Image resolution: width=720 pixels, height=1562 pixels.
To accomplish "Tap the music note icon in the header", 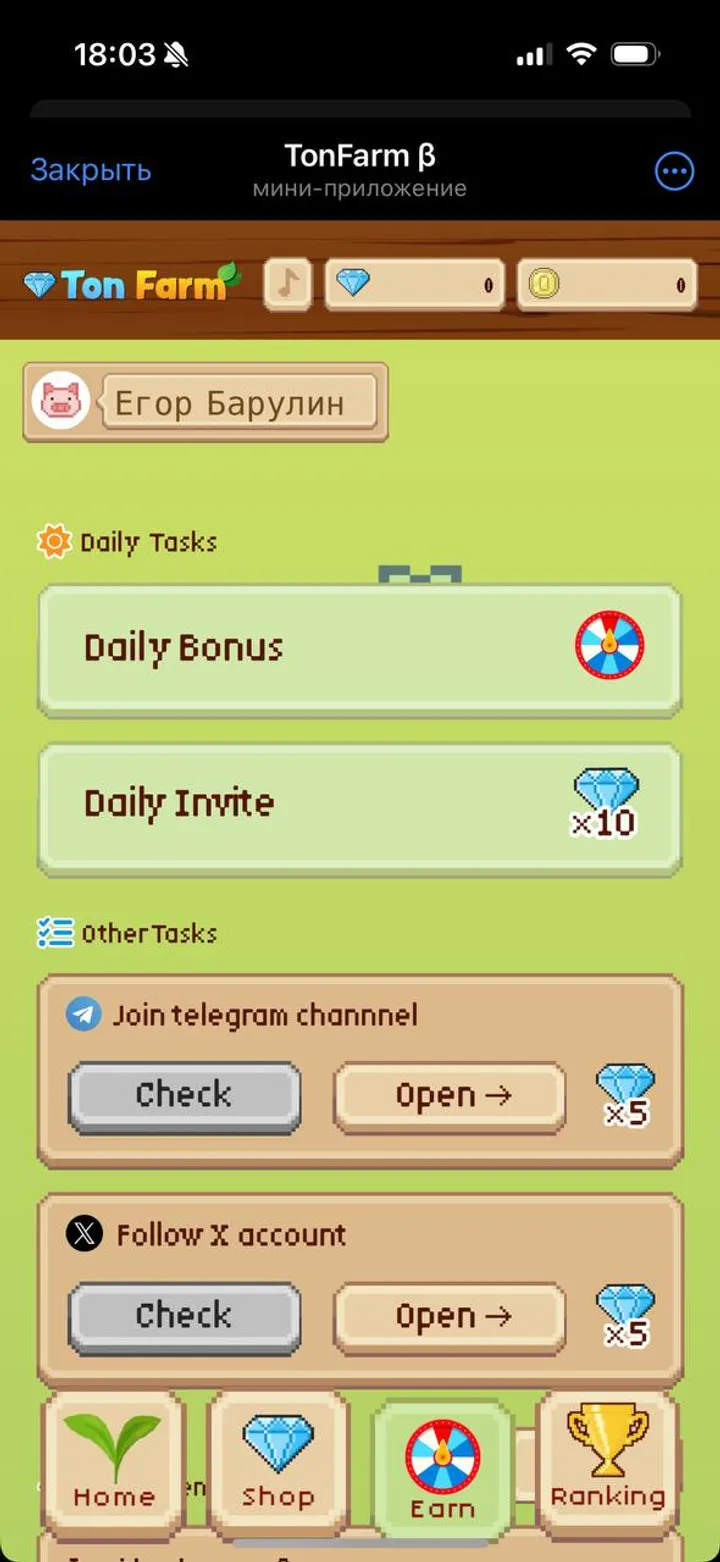I will tap(285, 285).
